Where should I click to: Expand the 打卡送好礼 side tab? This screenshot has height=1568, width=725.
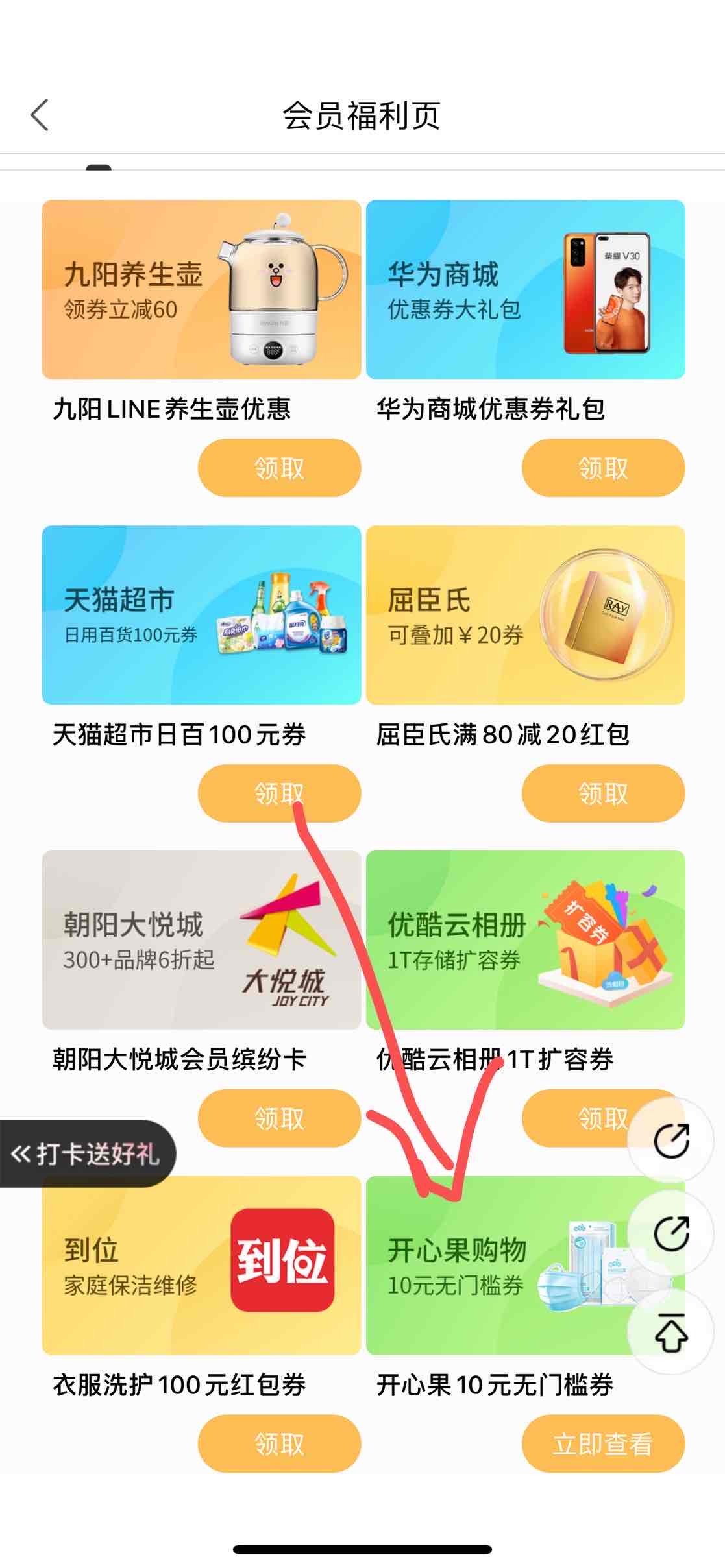(x=86, y=1154)
